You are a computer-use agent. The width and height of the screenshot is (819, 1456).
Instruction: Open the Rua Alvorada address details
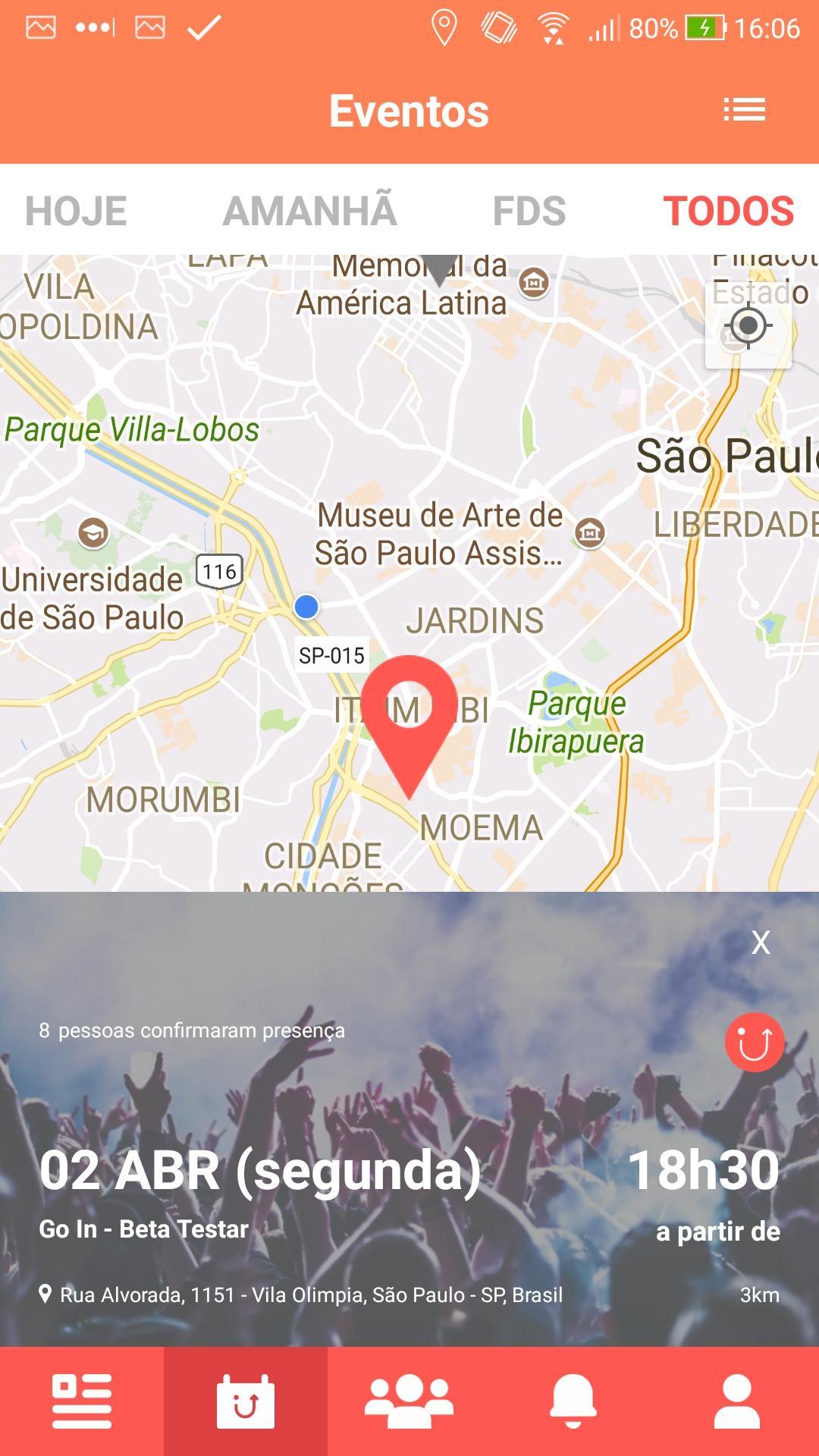point(310,1295)
